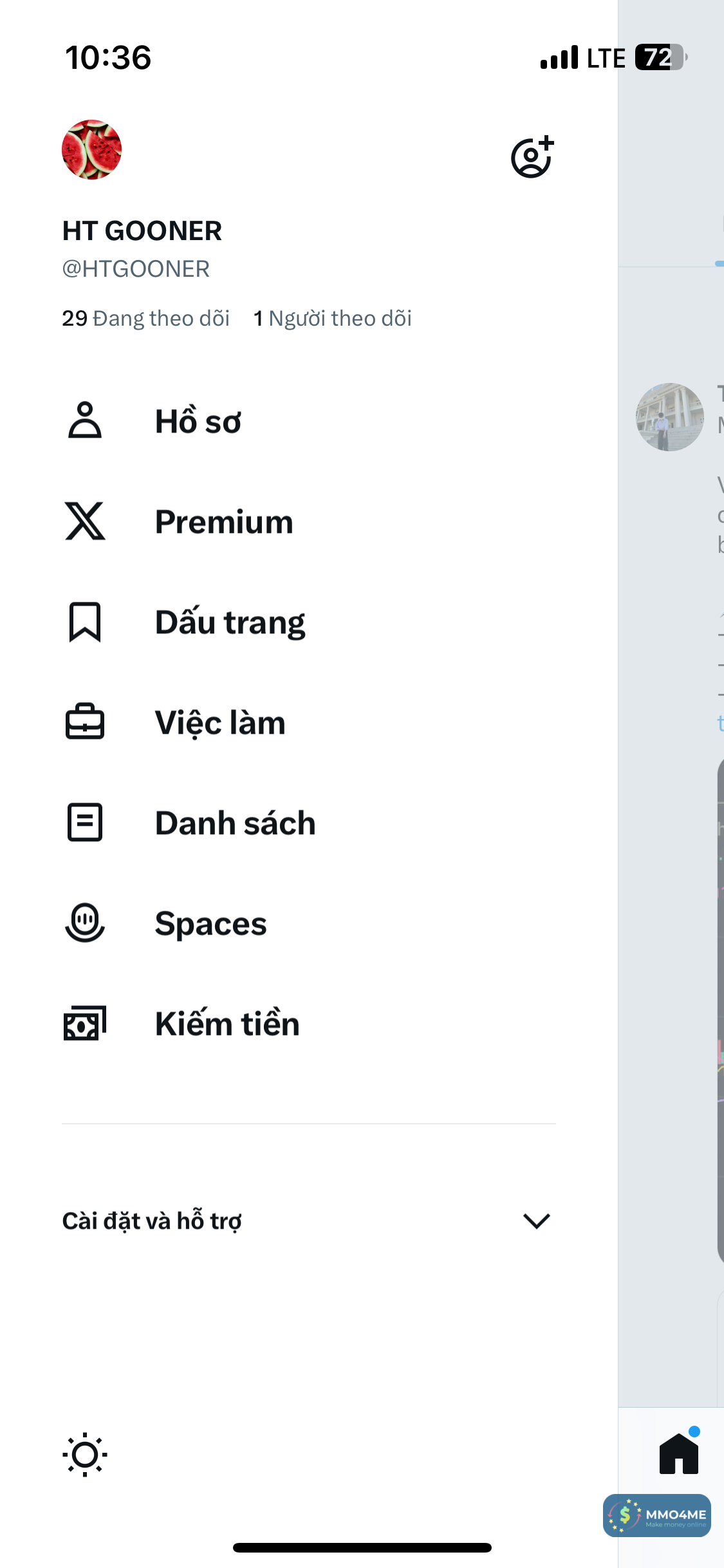Screen dimensions: 724x1568
Task: View the 29 Đang theo dõi list
Action: click(146, 319)
